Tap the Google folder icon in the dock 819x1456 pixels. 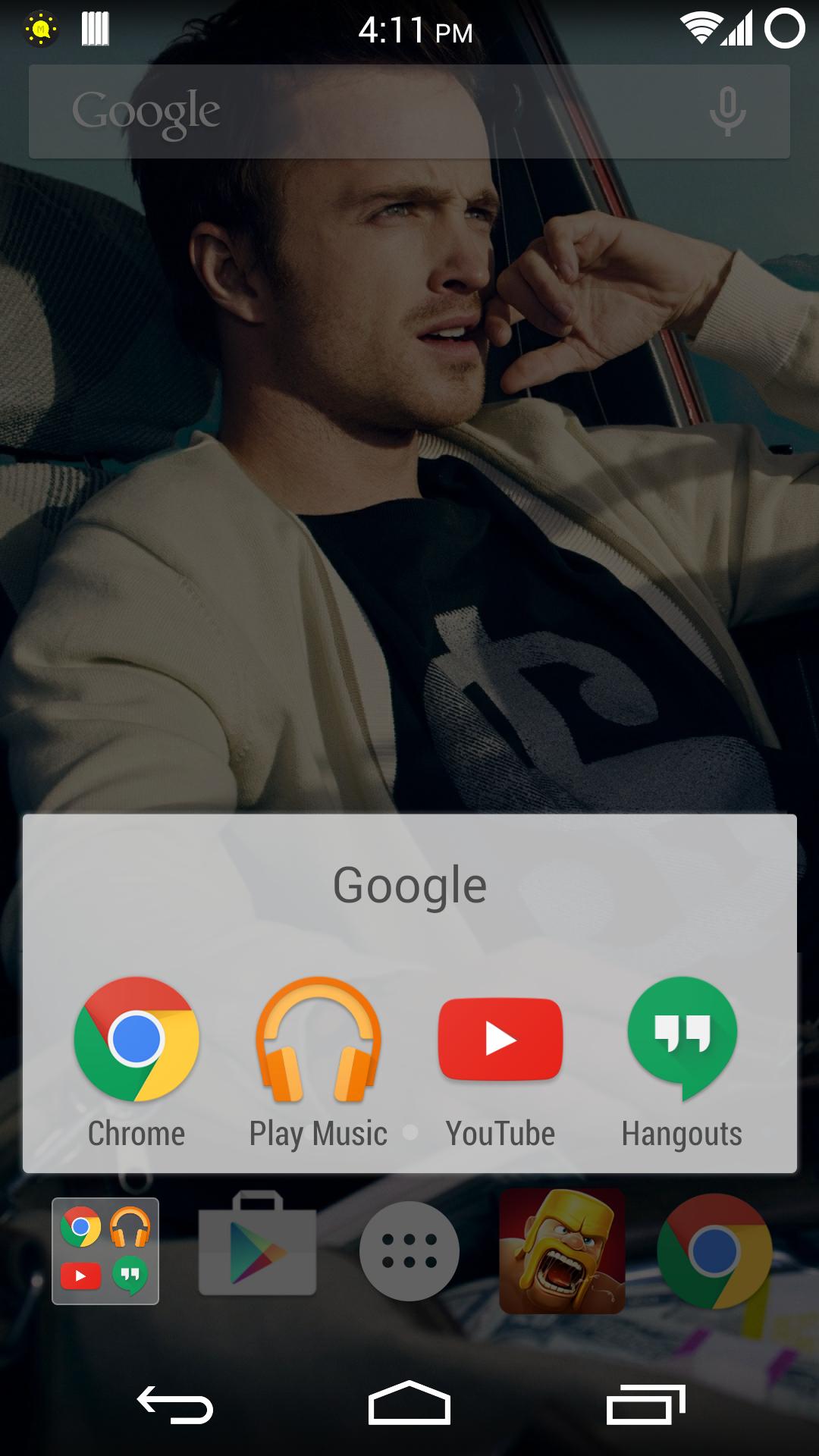pos(105,1251)
